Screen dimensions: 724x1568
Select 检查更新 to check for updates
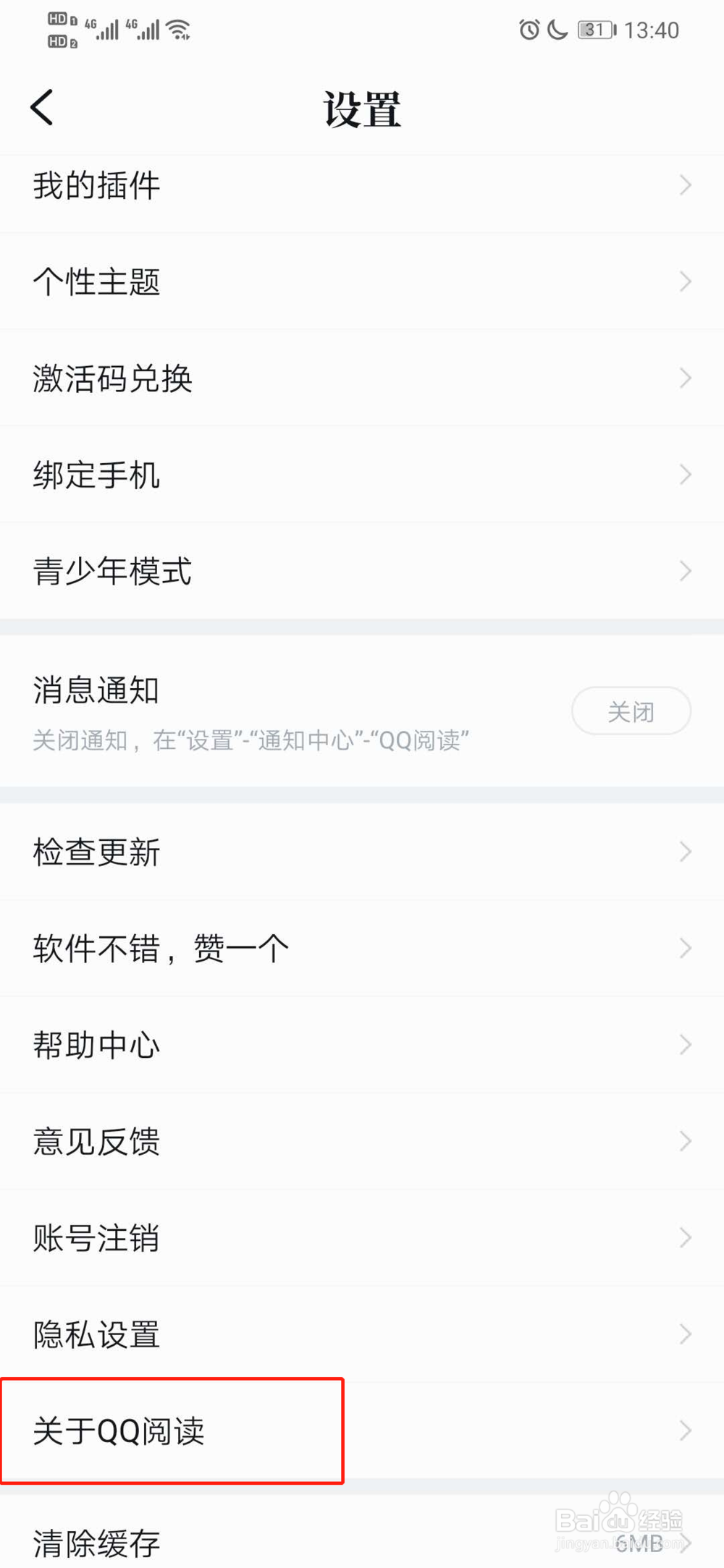(x=96, y=852)
